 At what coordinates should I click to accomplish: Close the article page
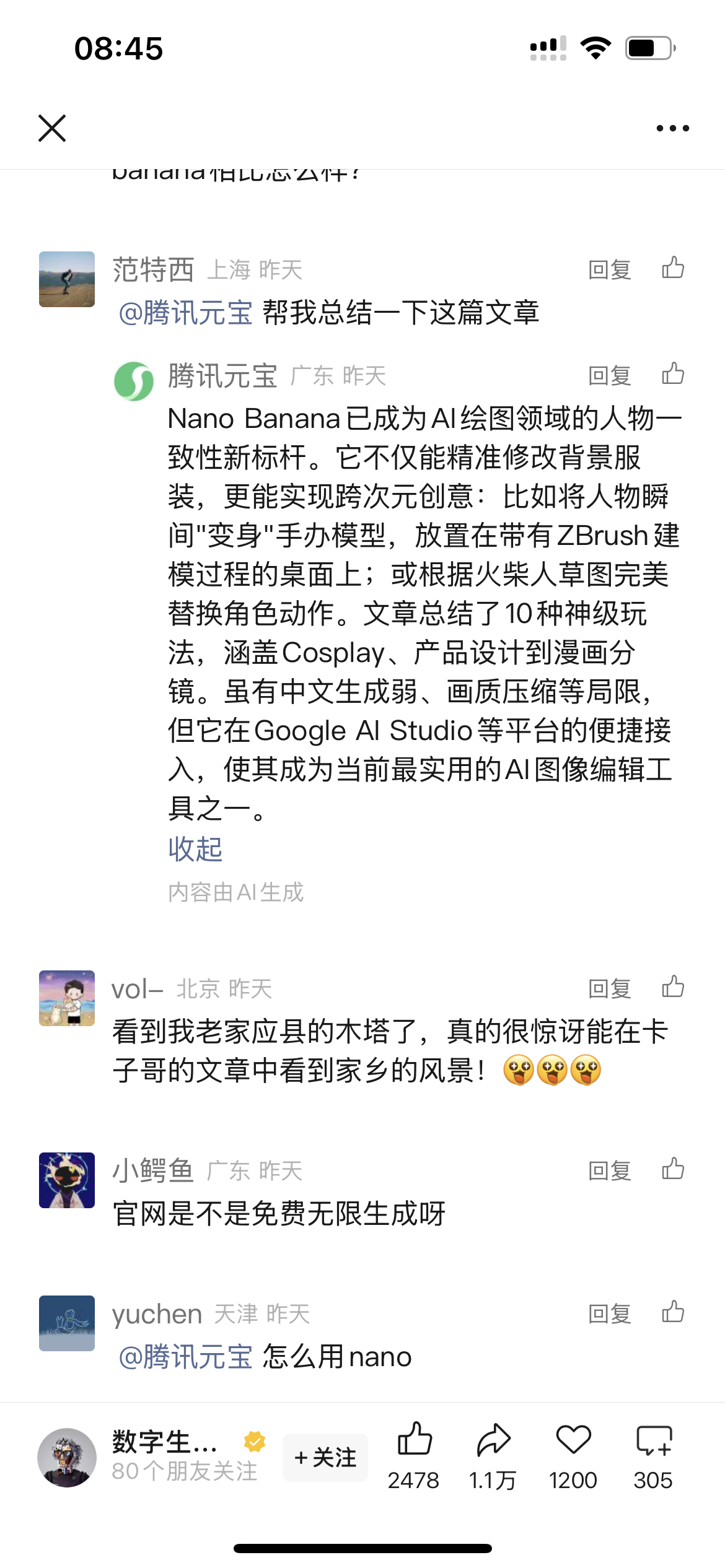[x=52, y=128]
